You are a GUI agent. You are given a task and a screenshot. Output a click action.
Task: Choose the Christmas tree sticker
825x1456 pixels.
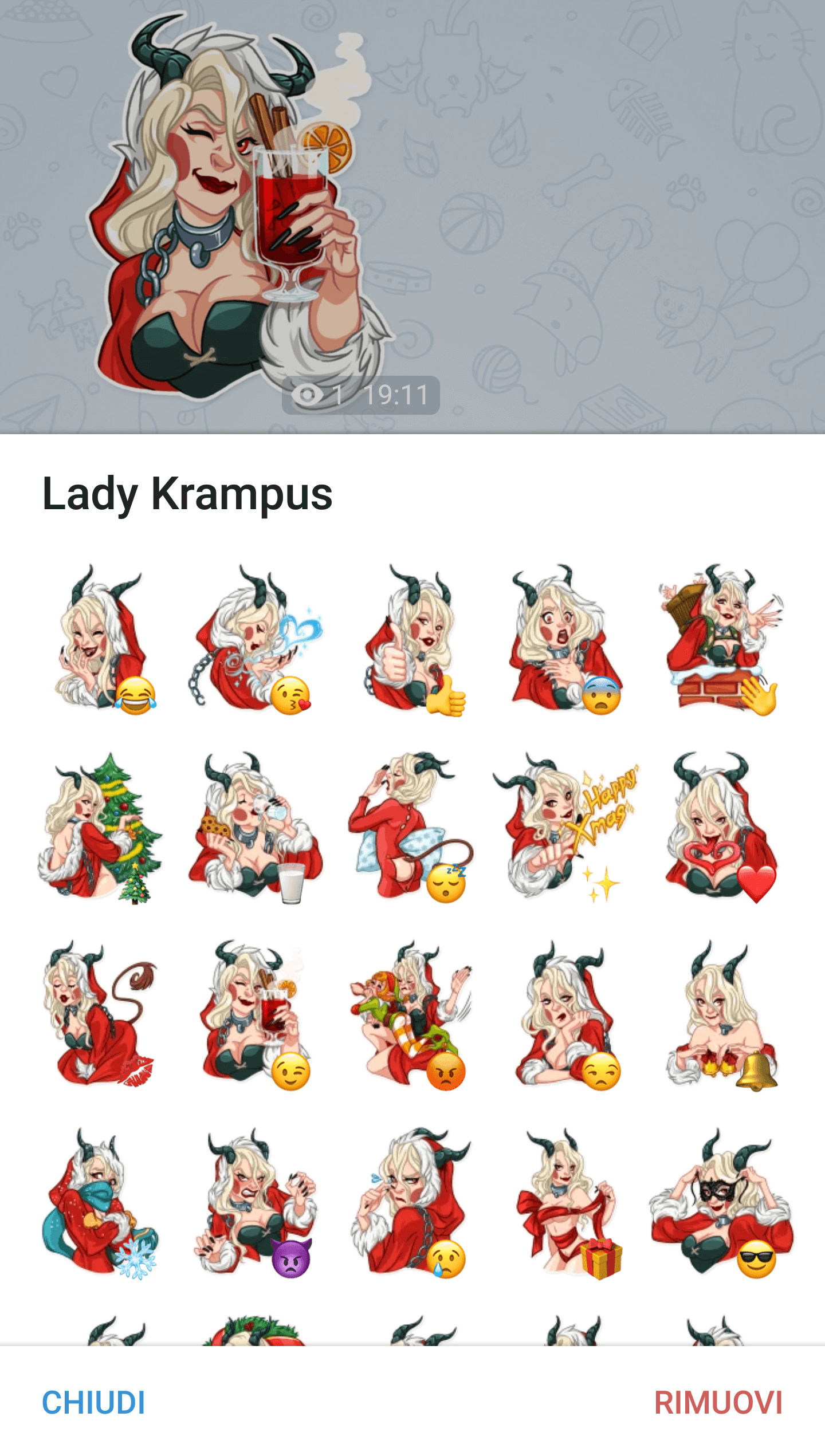pos(102,828)
